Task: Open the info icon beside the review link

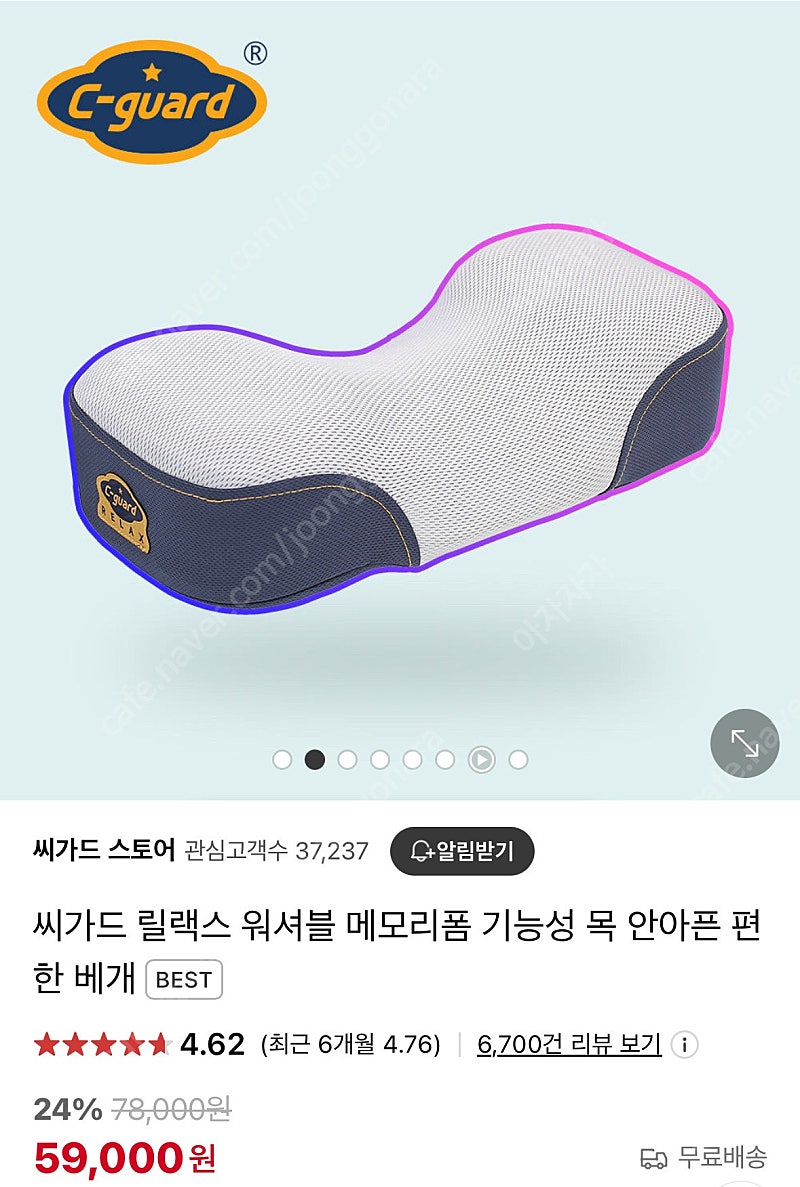Action: point(684,1045)
